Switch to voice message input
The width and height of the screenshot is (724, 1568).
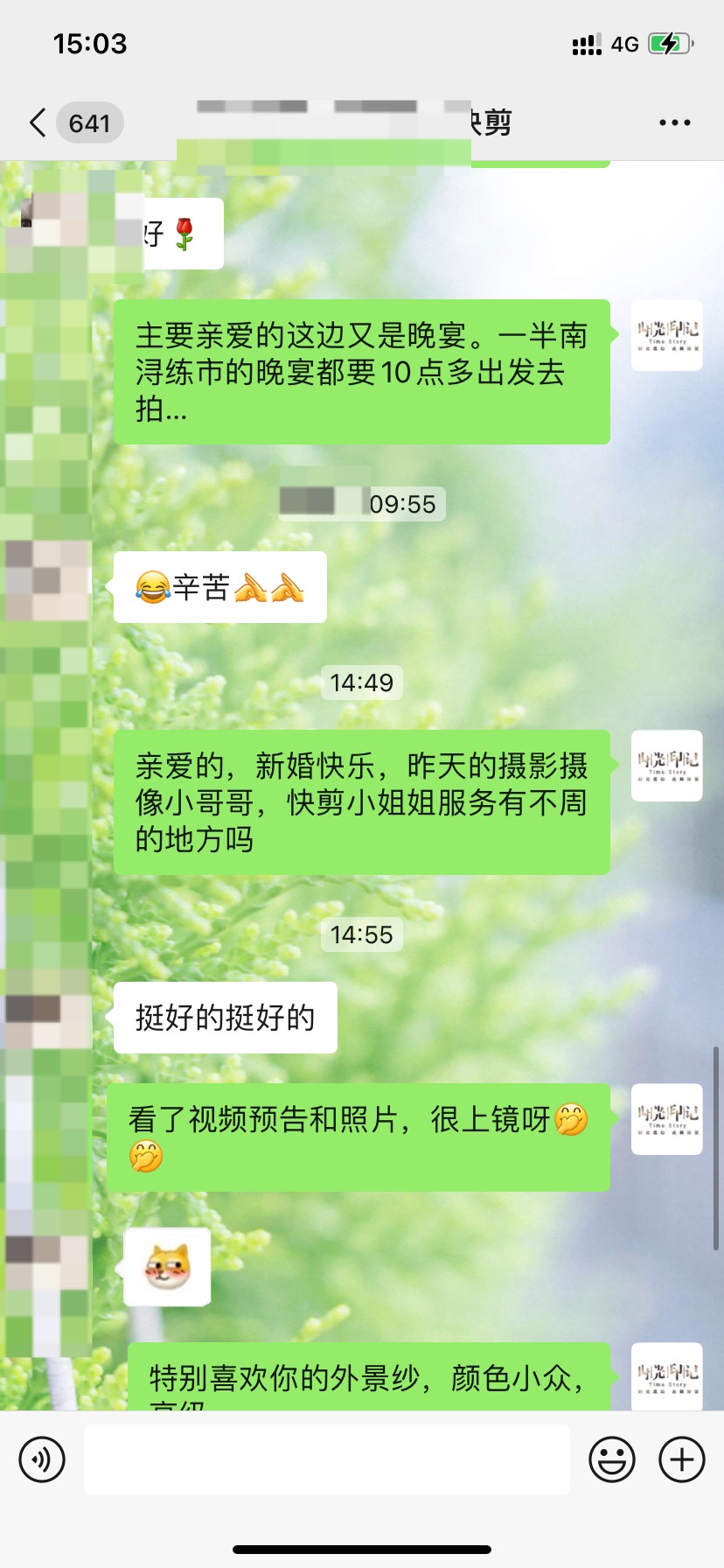[42, 1459]
